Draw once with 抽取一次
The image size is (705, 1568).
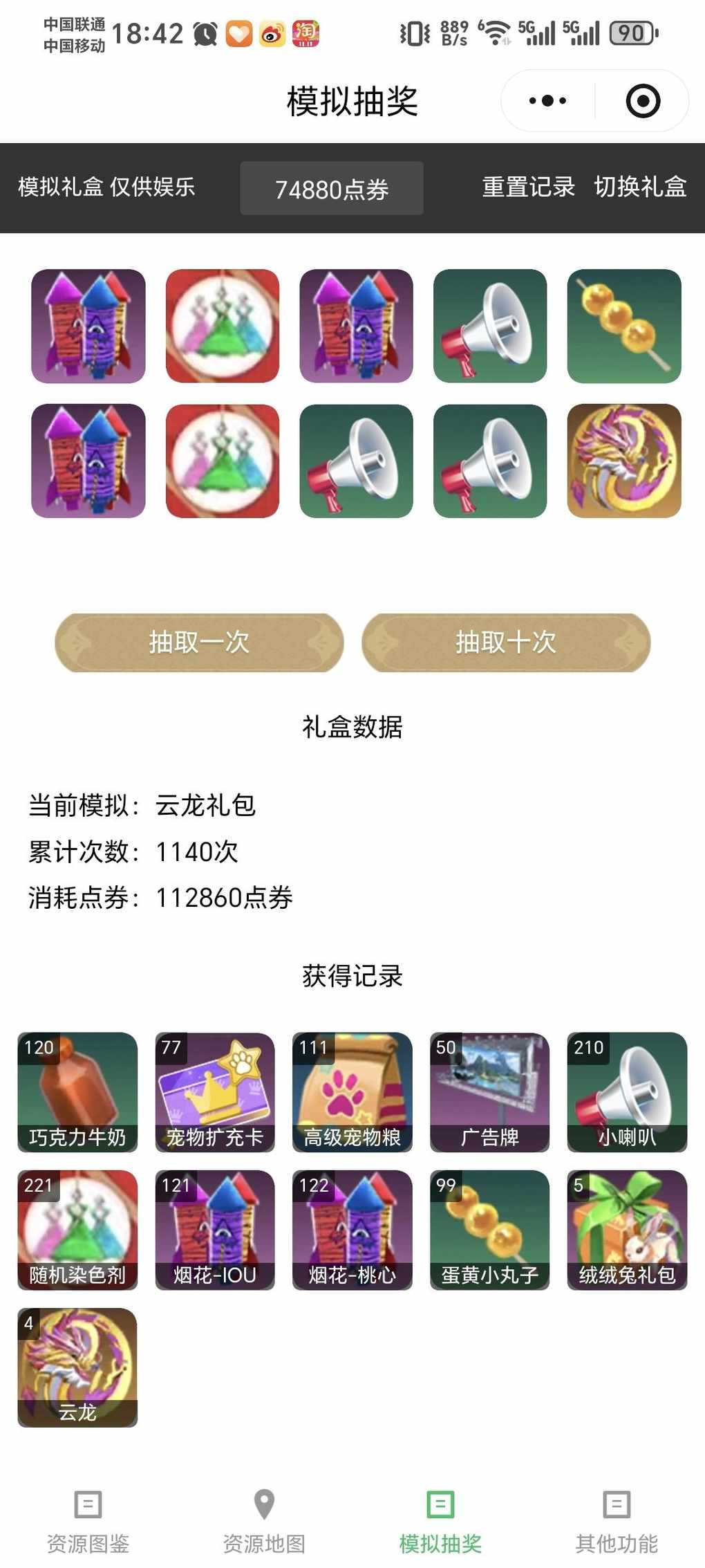click(199, 643)
